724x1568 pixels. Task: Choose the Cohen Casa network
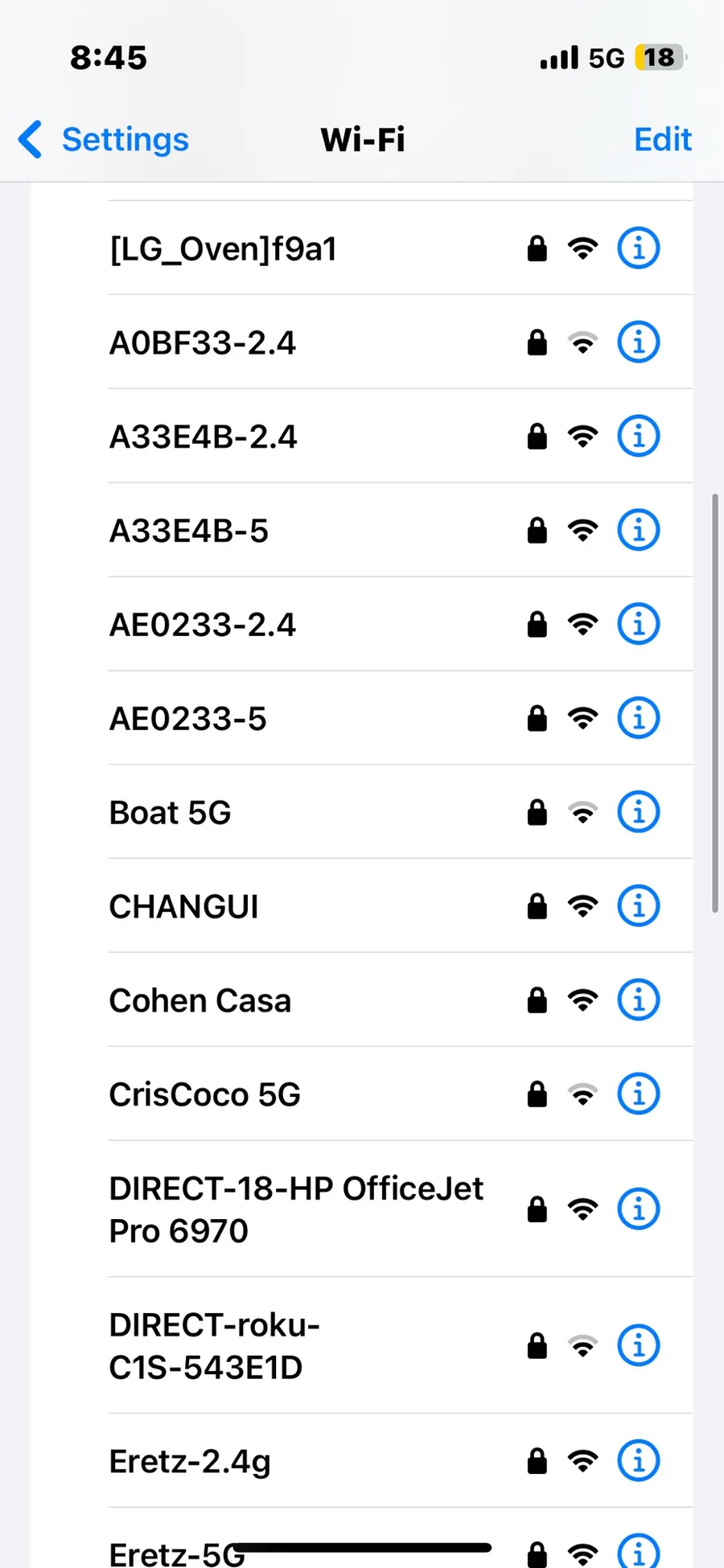pos(361,1000)
